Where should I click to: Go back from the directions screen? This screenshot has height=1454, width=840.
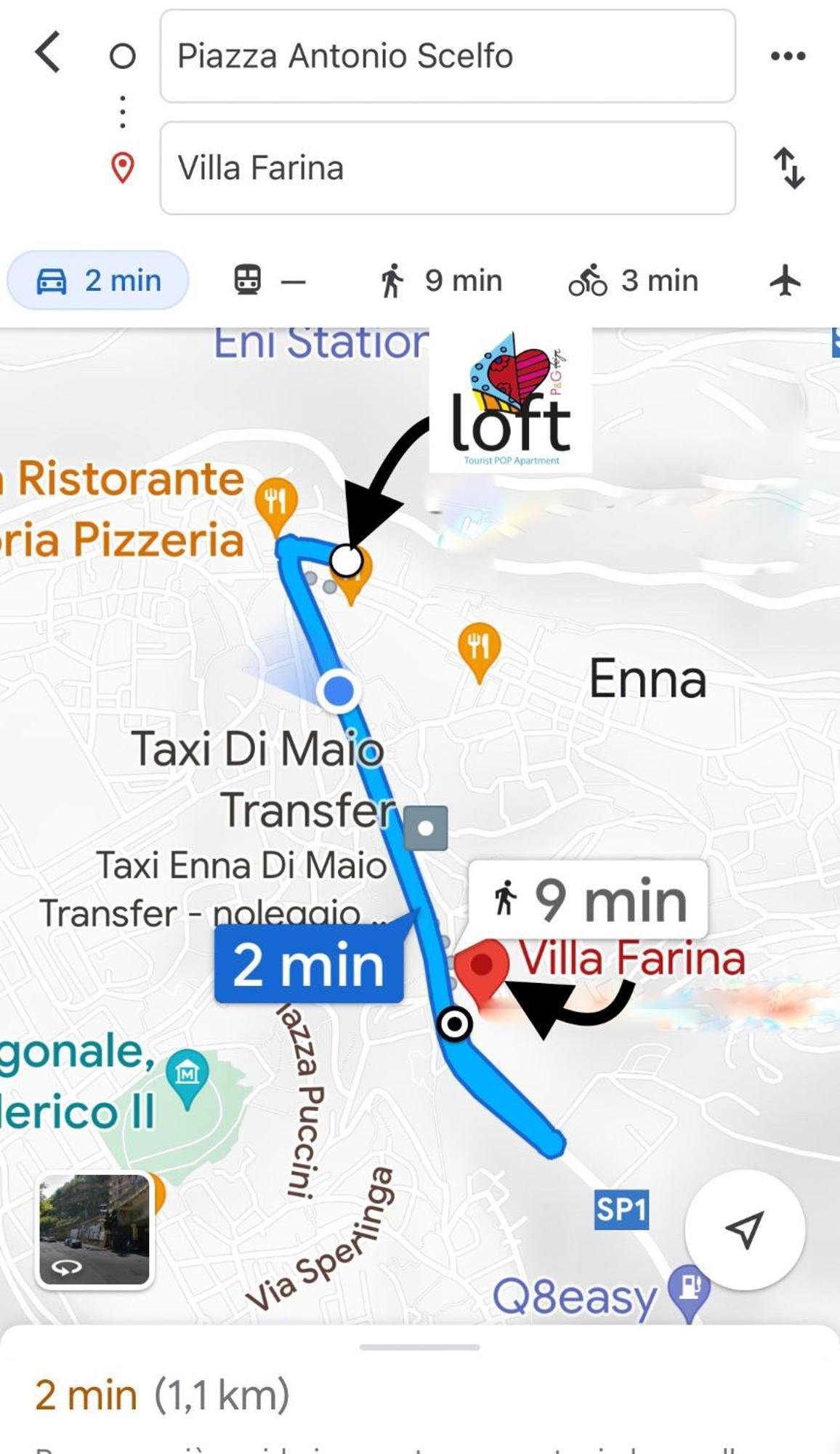point(48,53)
